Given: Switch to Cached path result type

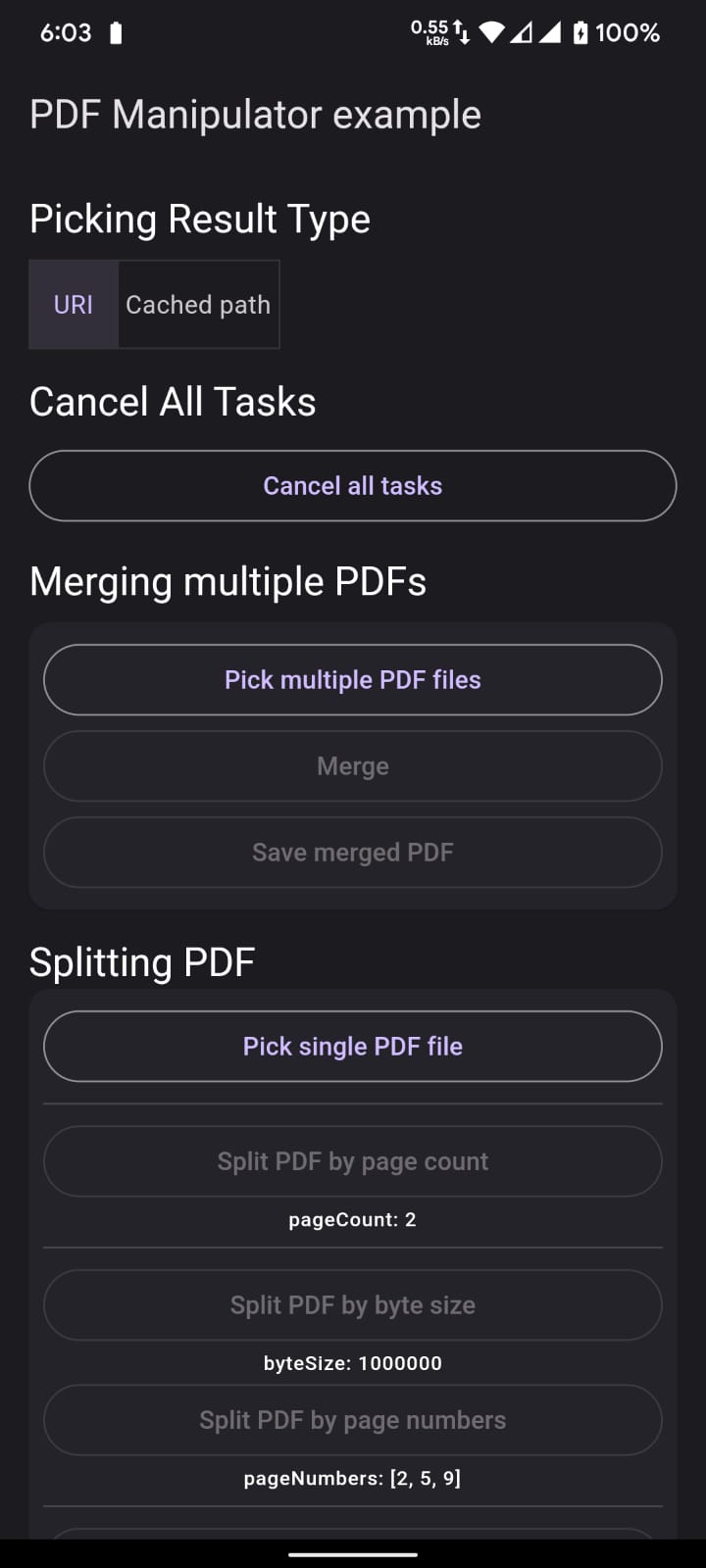Looking at the screenshot, I should point(197,304).
